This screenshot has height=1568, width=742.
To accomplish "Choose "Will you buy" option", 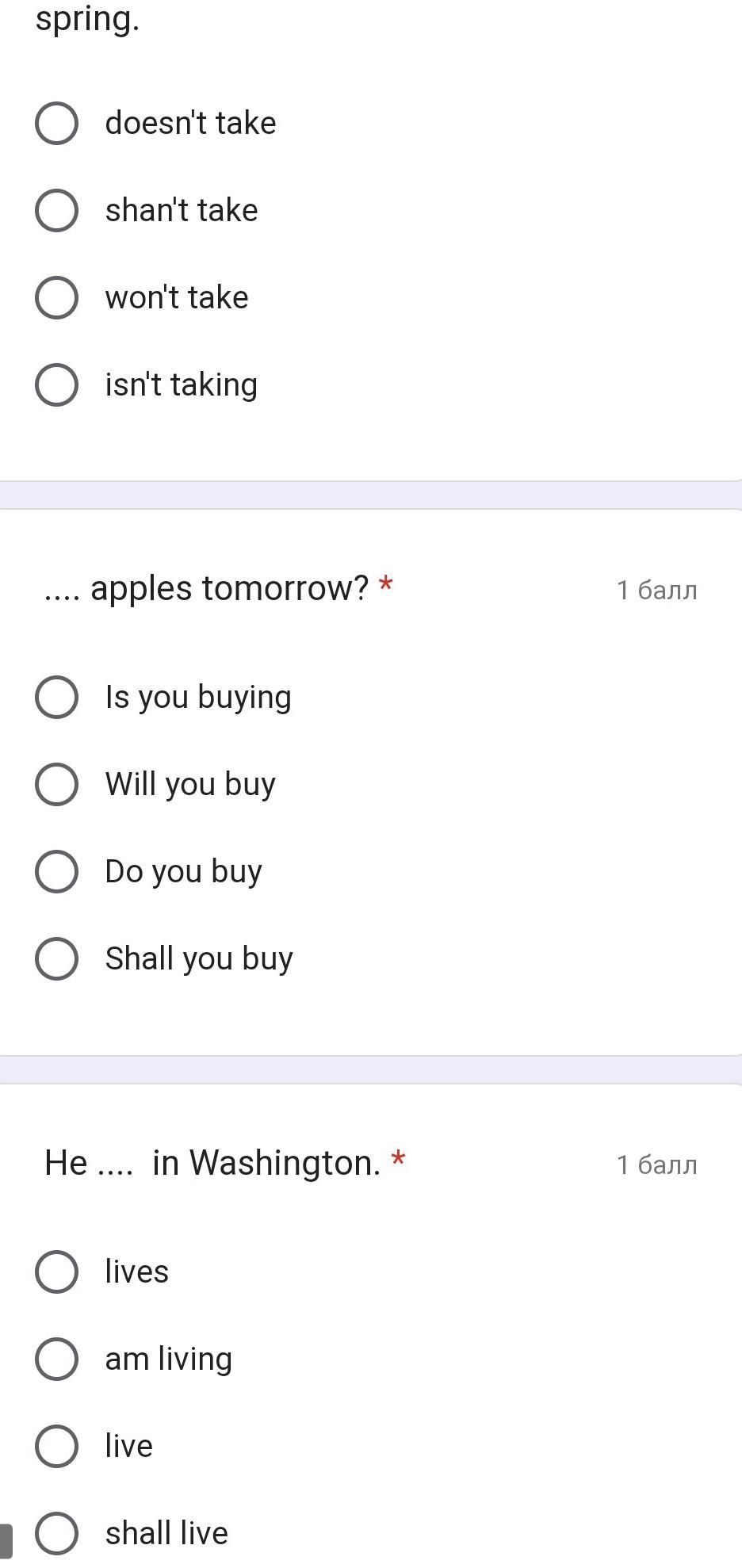I will (56, 785).
